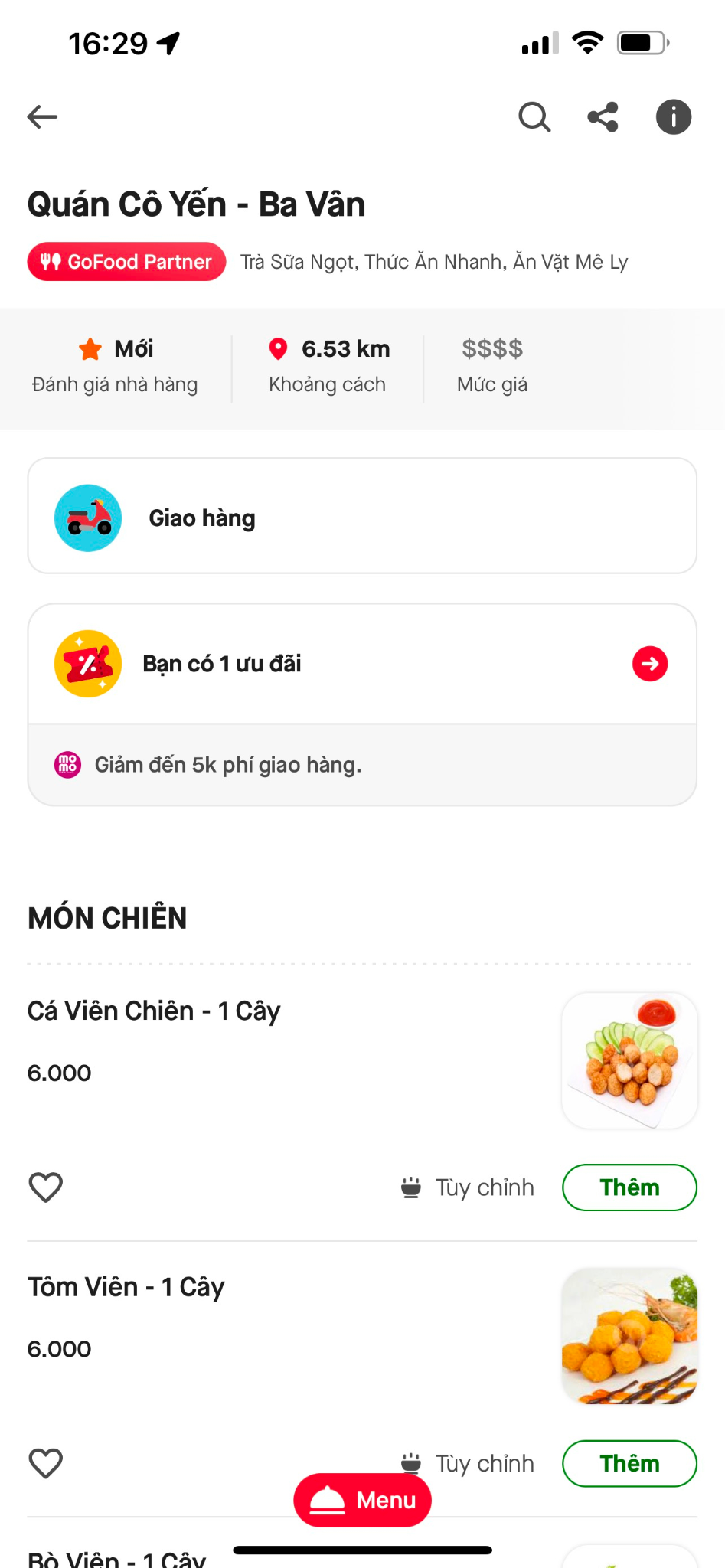The height and width of the screenshot is (1568, 725).
Task: Share Quán Cô Yến restaurant
Action: click(x=603, y=117)
